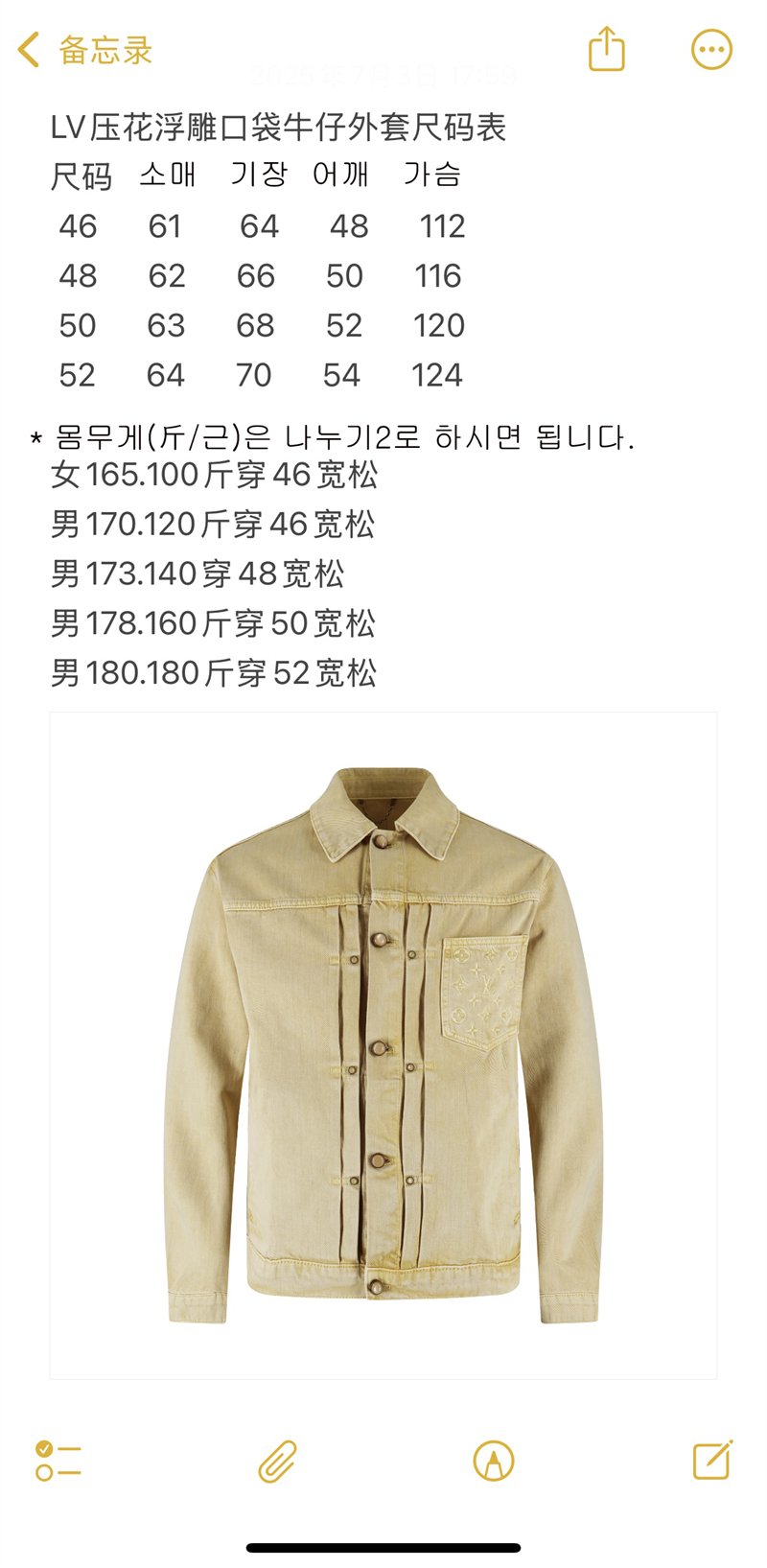Open the markup pen tool

coord(494,1462)
